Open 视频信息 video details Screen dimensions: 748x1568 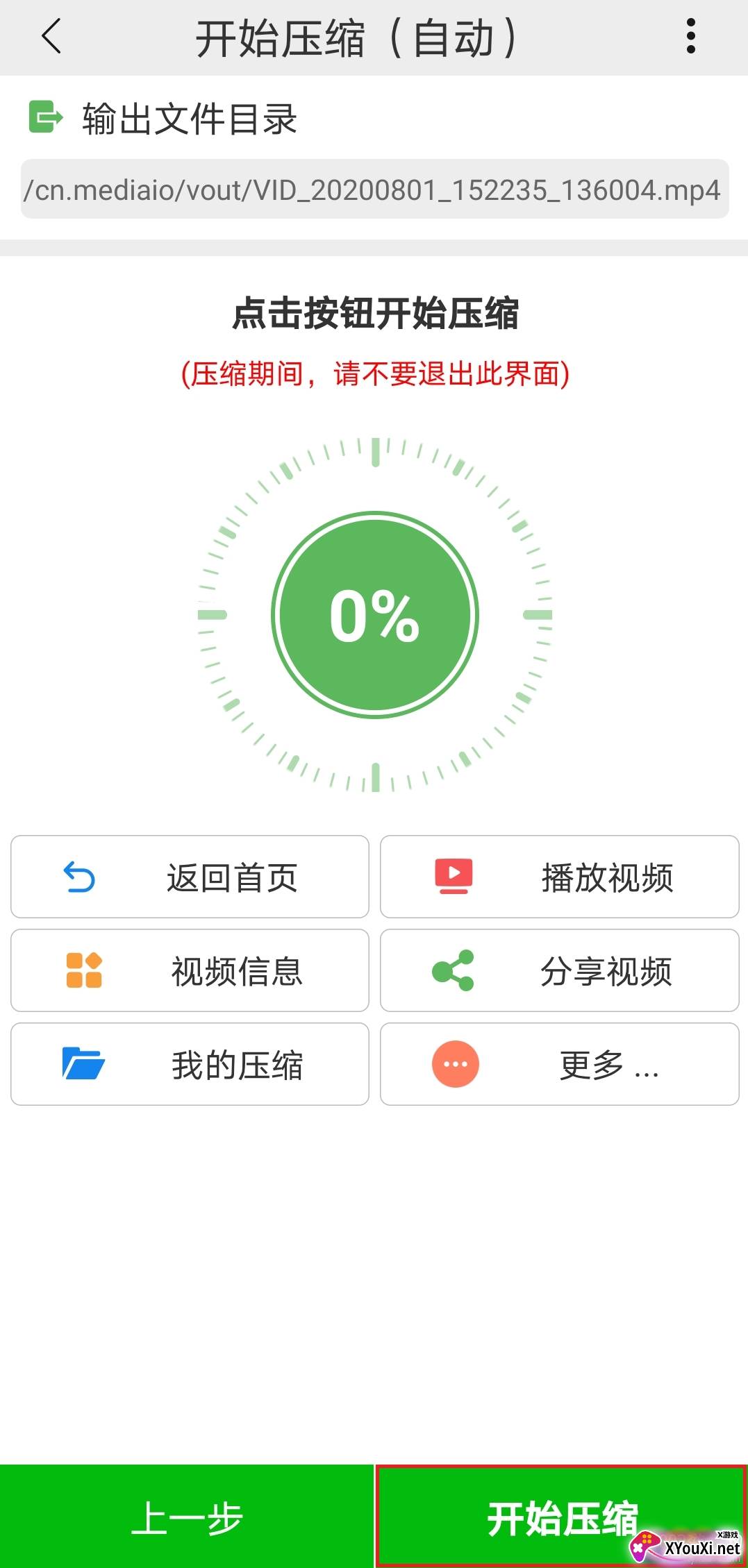click(190, 970)
